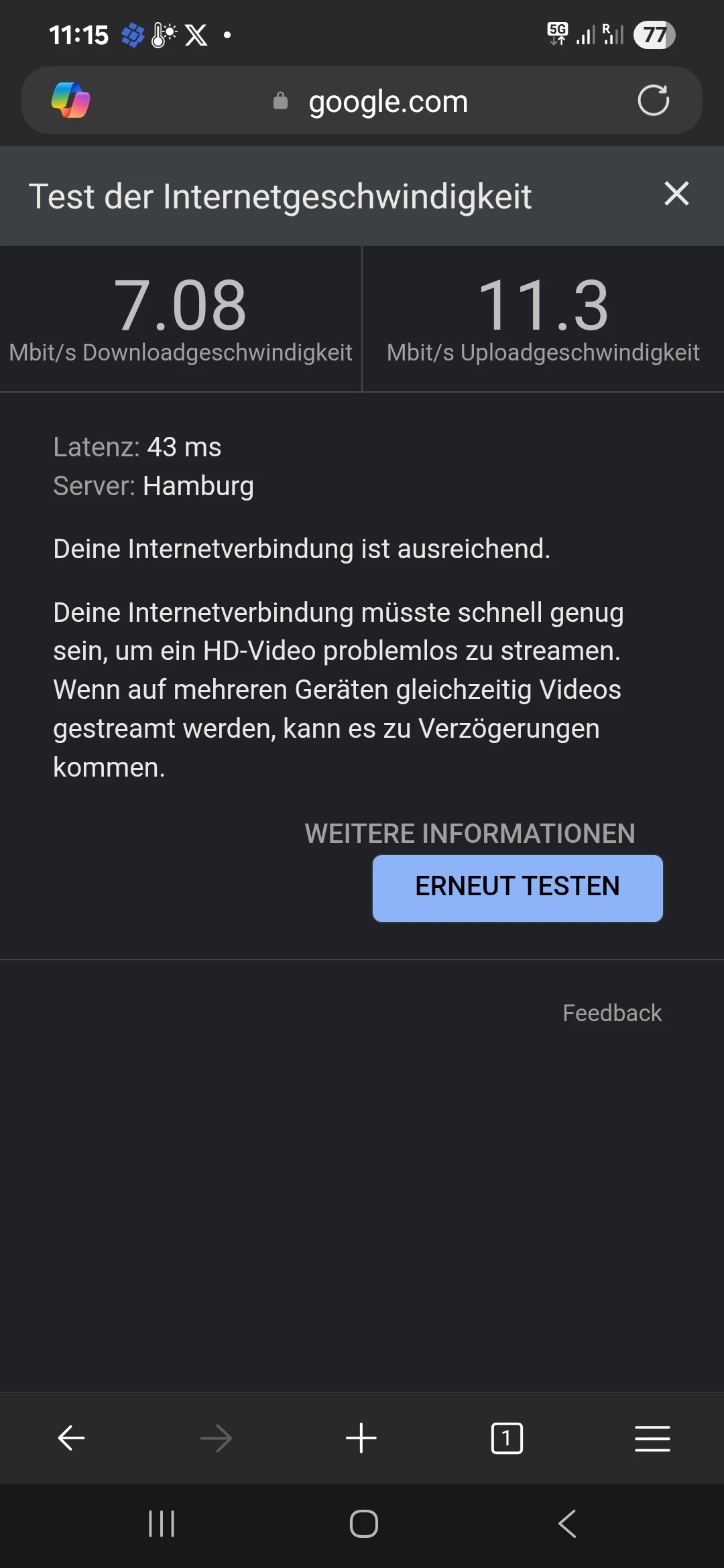
Task: Open the tab switcher showing 1 tab
Action: pyautogui.click(x=507, y=1438)
